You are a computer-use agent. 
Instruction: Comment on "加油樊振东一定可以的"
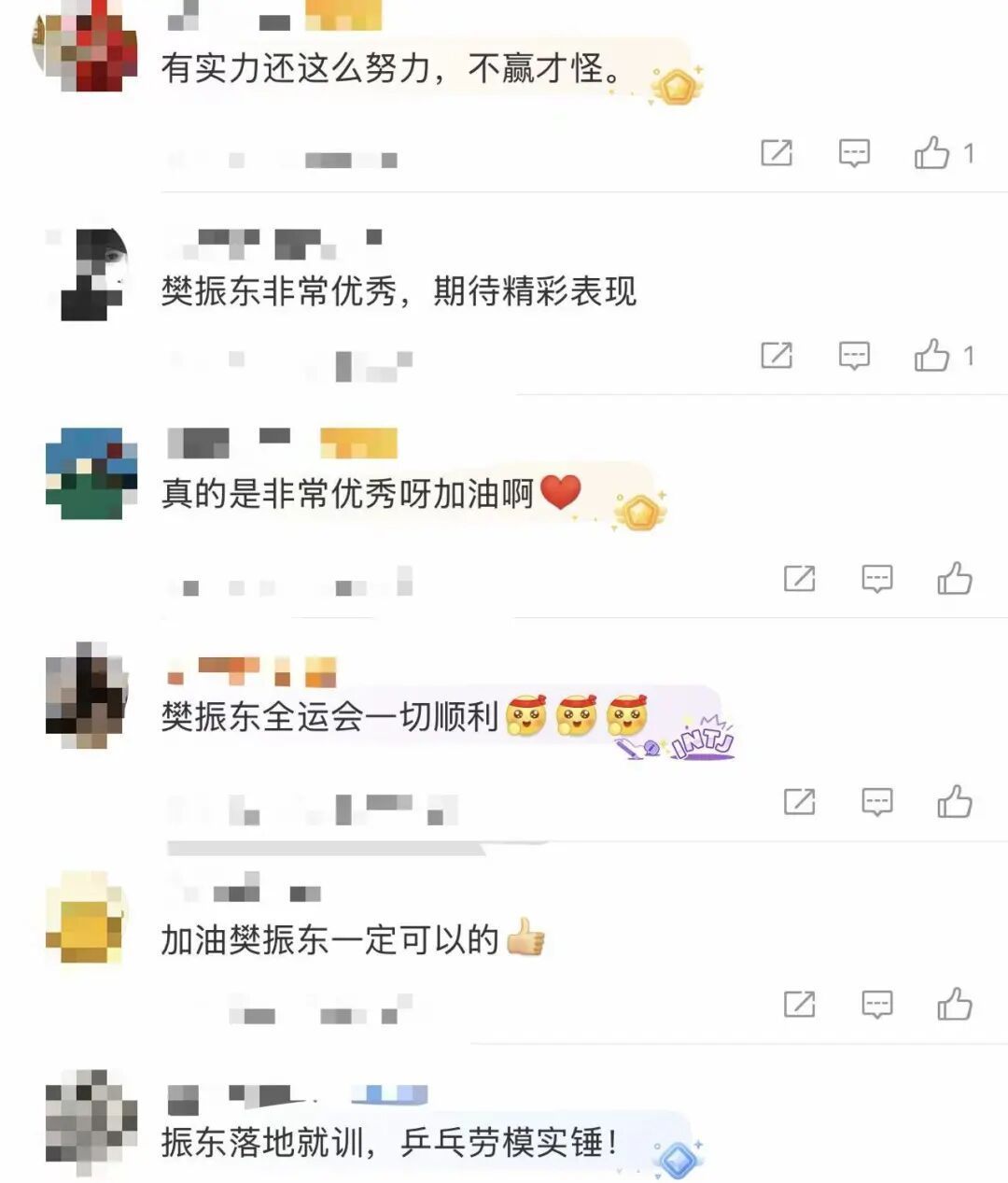point(876,1005)
